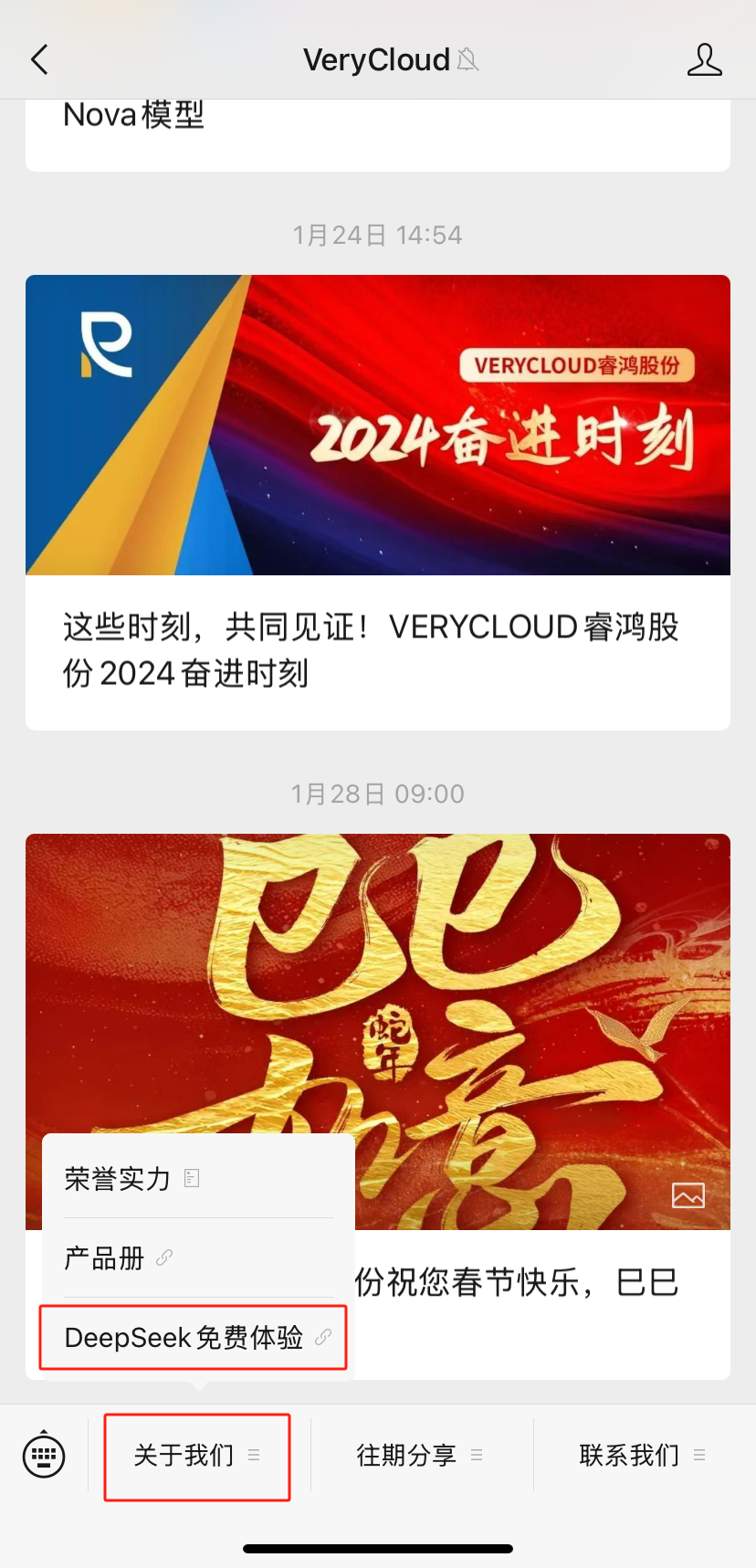
Task: Go back from the VeryCloud chat
Action: click(x=39, y=60)
